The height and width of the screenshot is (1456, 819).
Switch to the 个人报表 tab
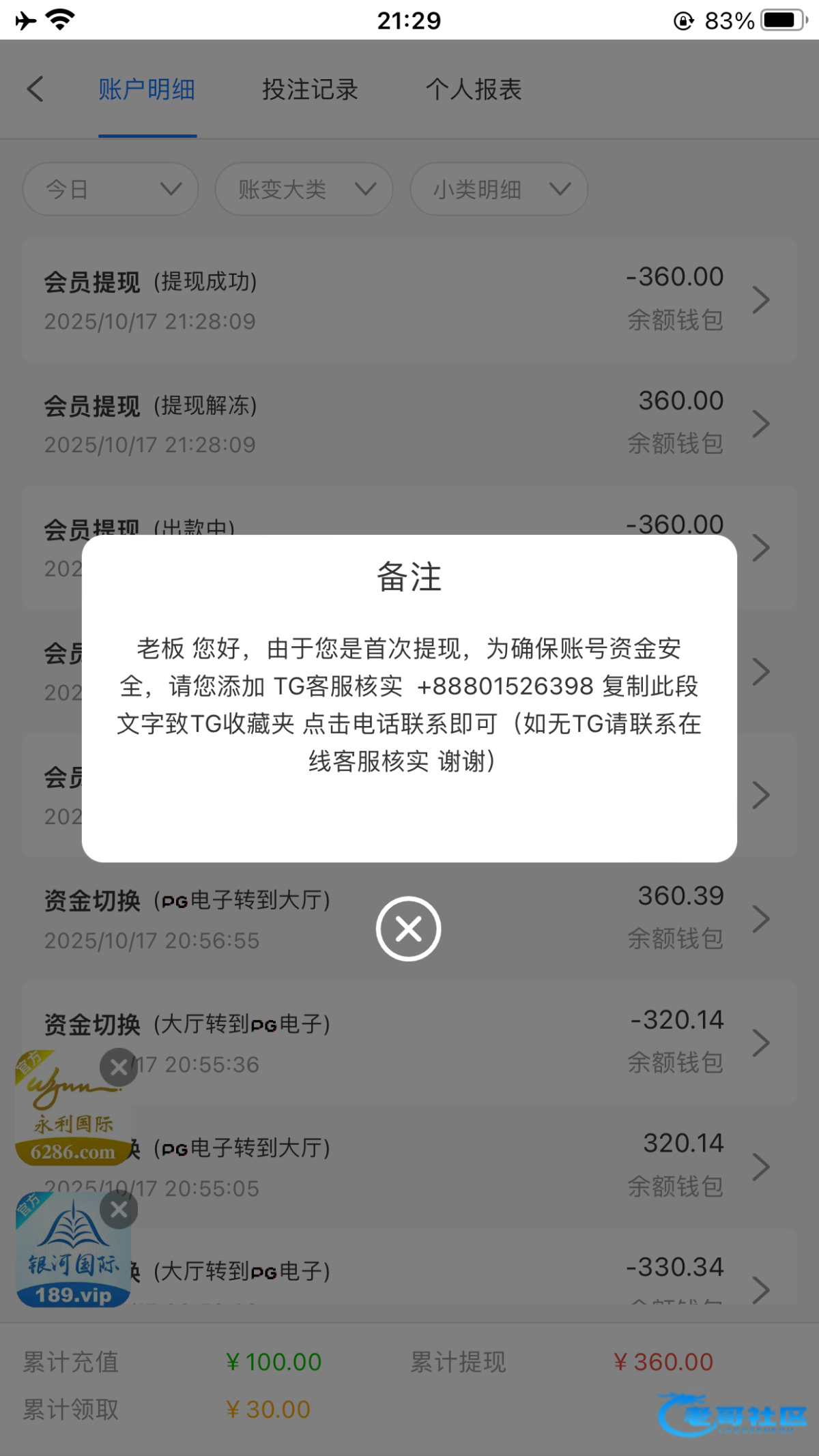pos(474,89)
